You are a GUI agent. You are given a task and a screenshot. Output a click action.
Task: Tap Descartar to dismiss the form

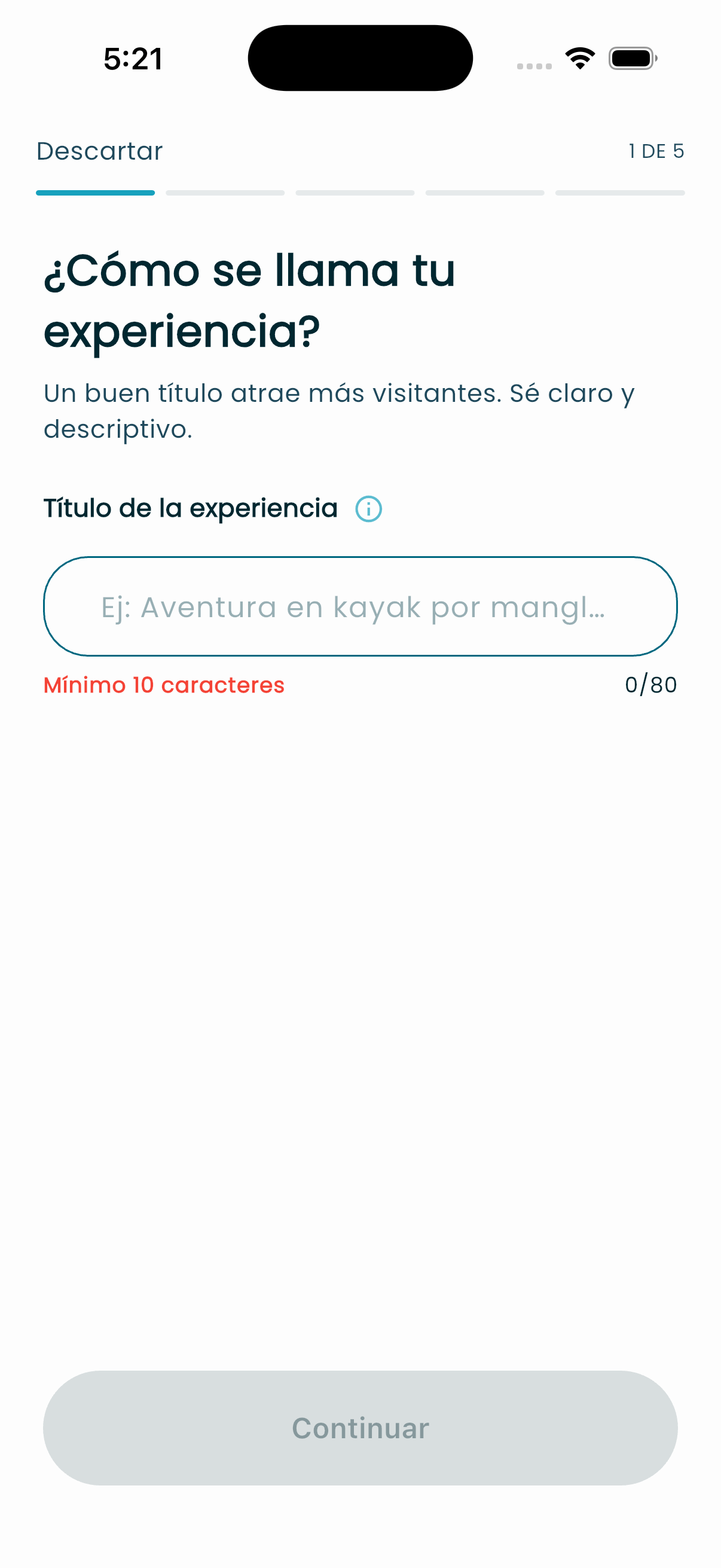[99, 151]
